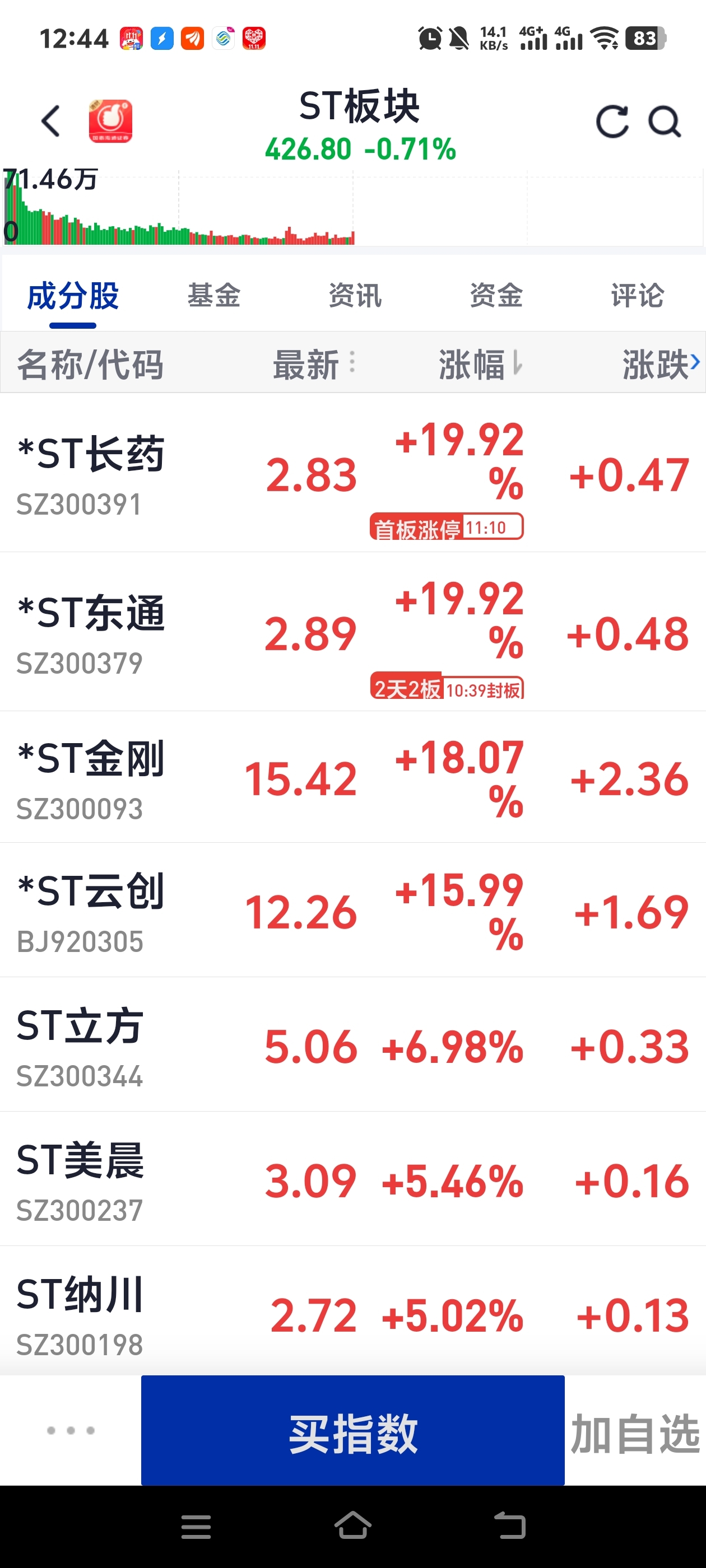The width and height of the screenshot is (706, 1568).
Task: Open *ST云创 BJ920305 quote
Action: 352,911
